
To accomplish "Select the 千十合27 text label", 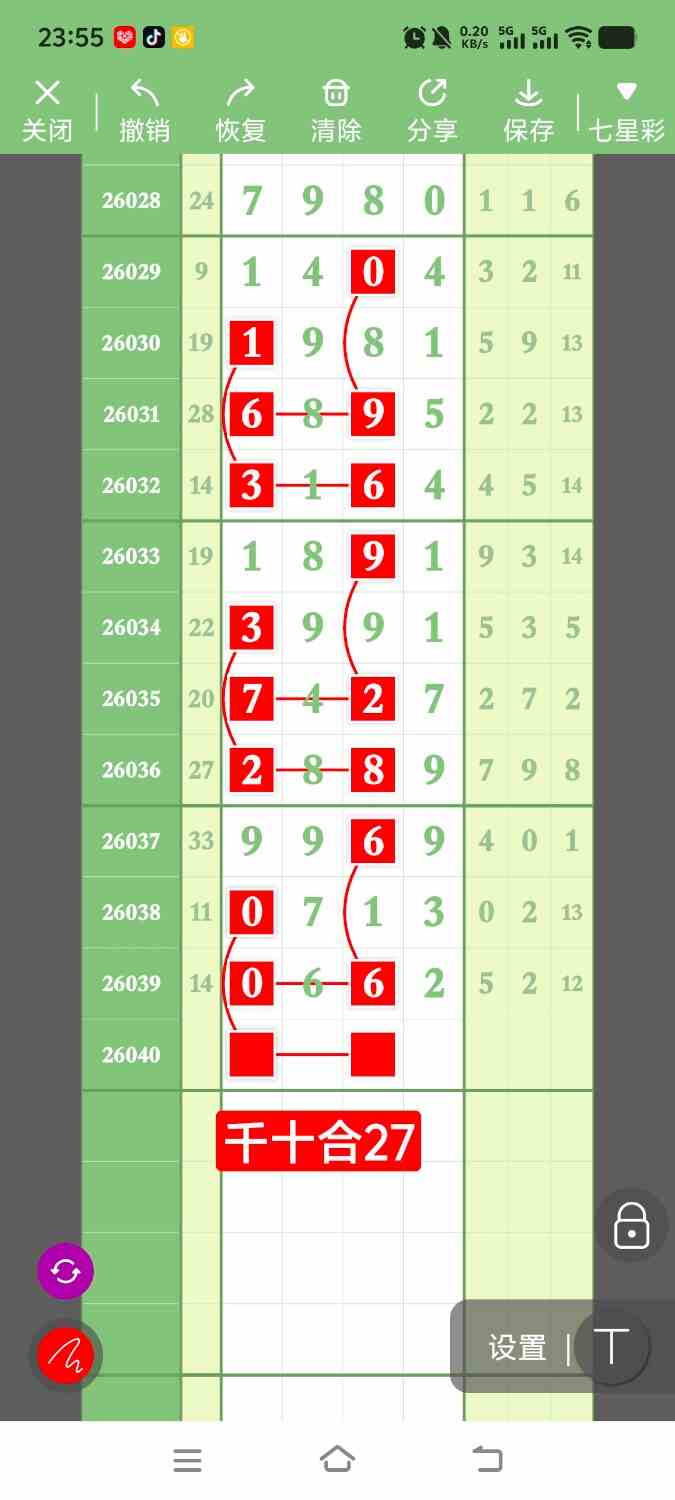I will (x=318, y=1141).
